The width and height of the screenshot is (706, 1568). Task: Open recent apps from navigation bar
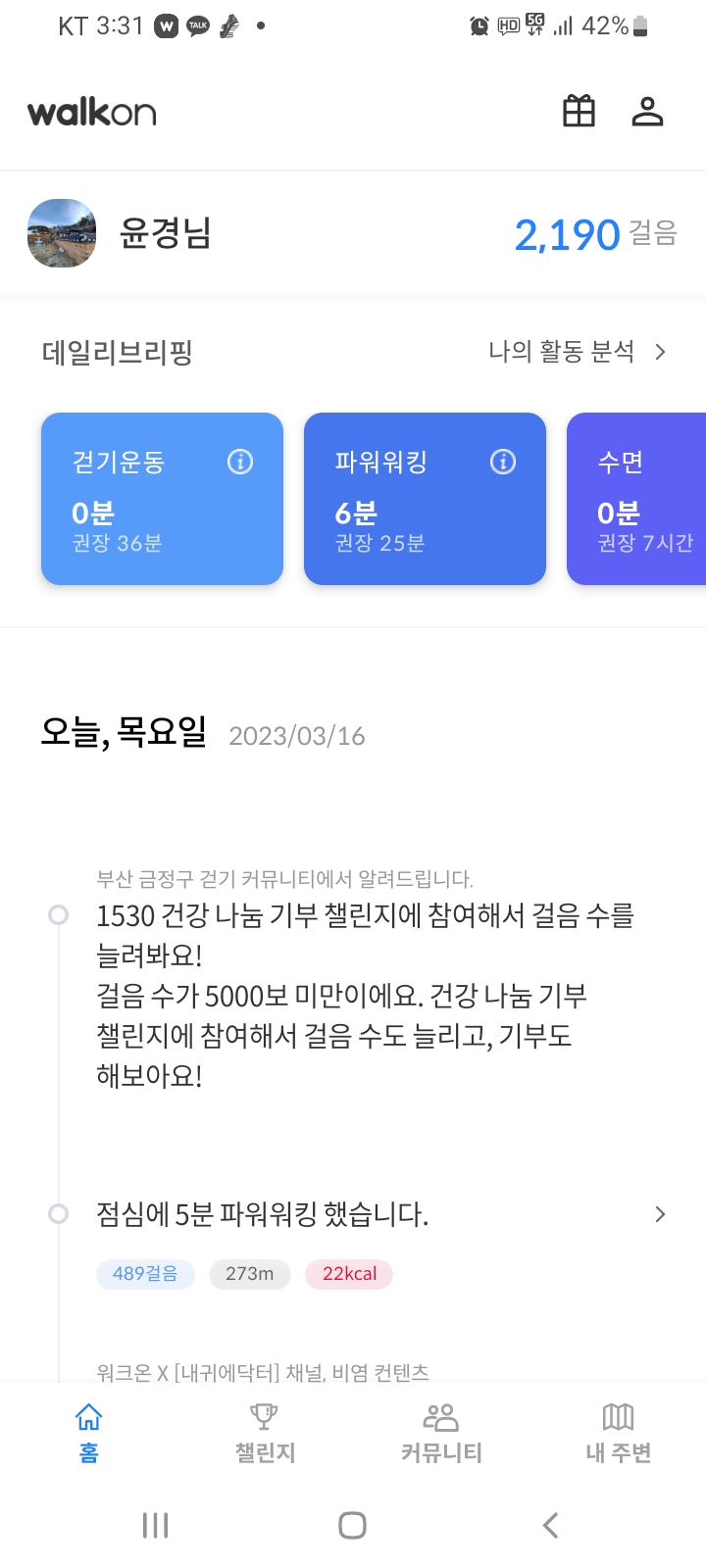click(156, 1525)
